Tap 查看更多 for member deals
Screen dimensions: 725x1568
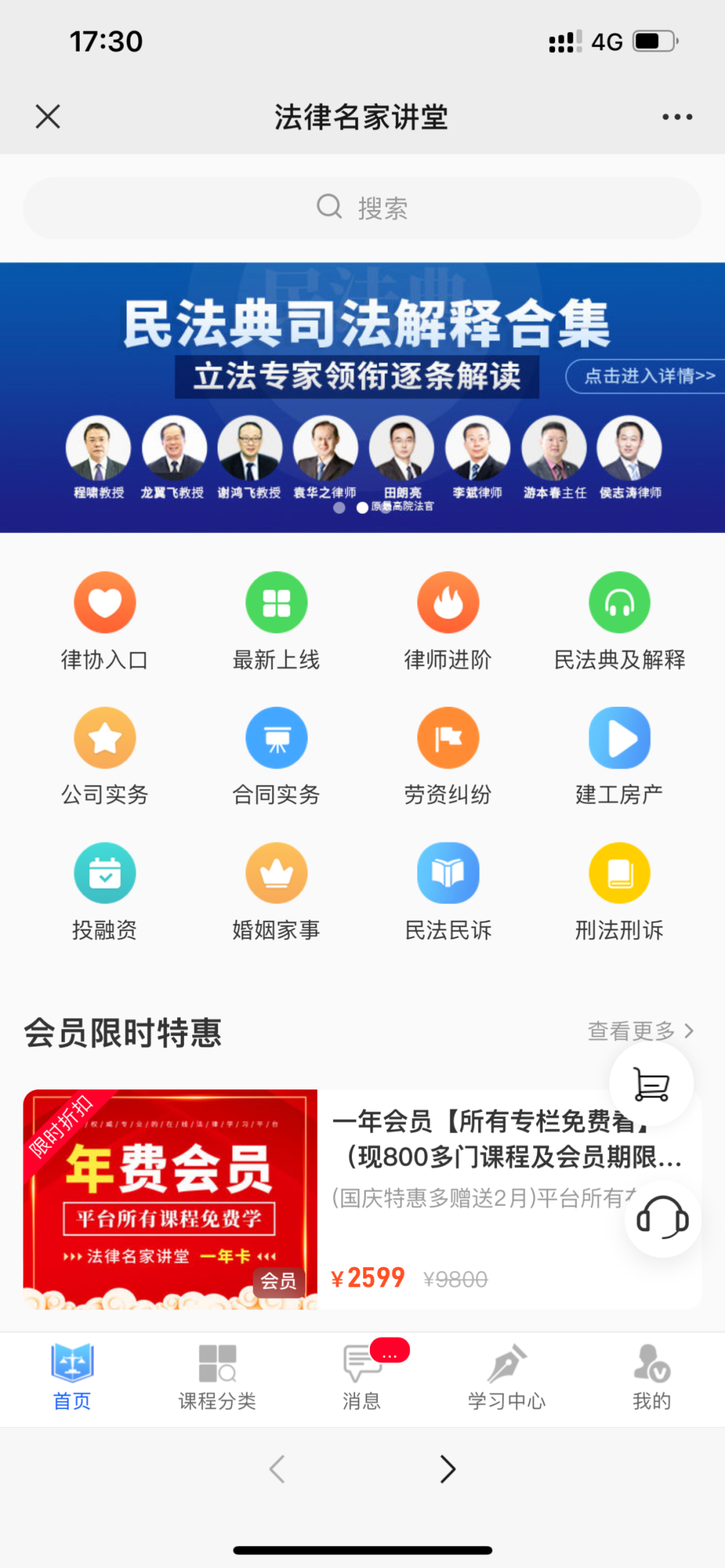tap(640, 1030)
